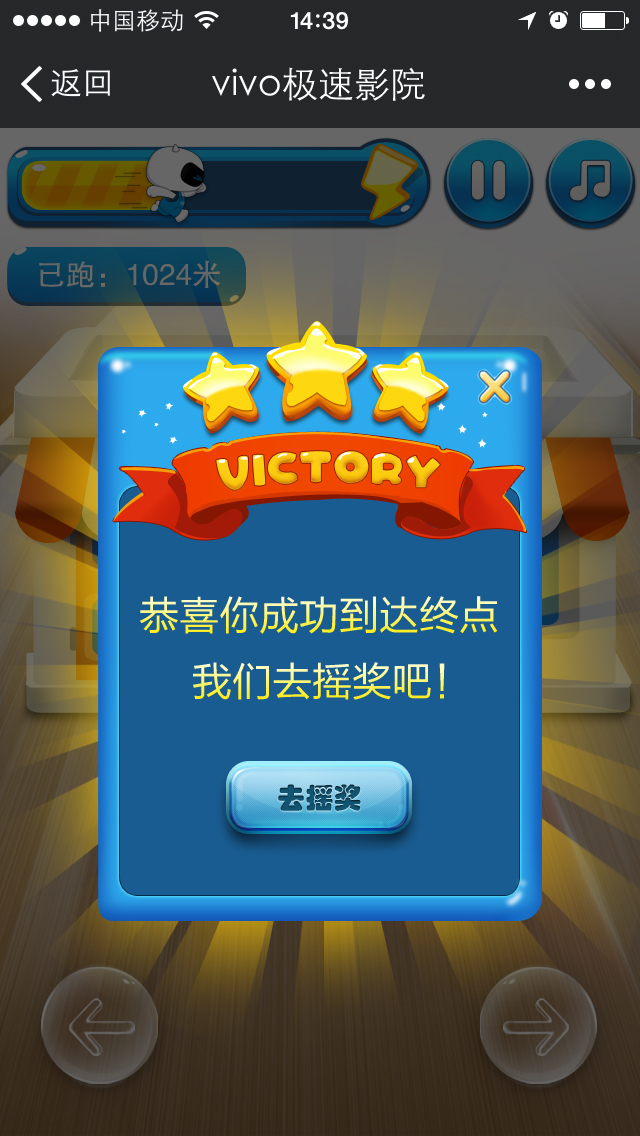The height and width of the screenshot is (1136, 640).
Task: Tap the 去摇奖 button
Action: point(319,798)
